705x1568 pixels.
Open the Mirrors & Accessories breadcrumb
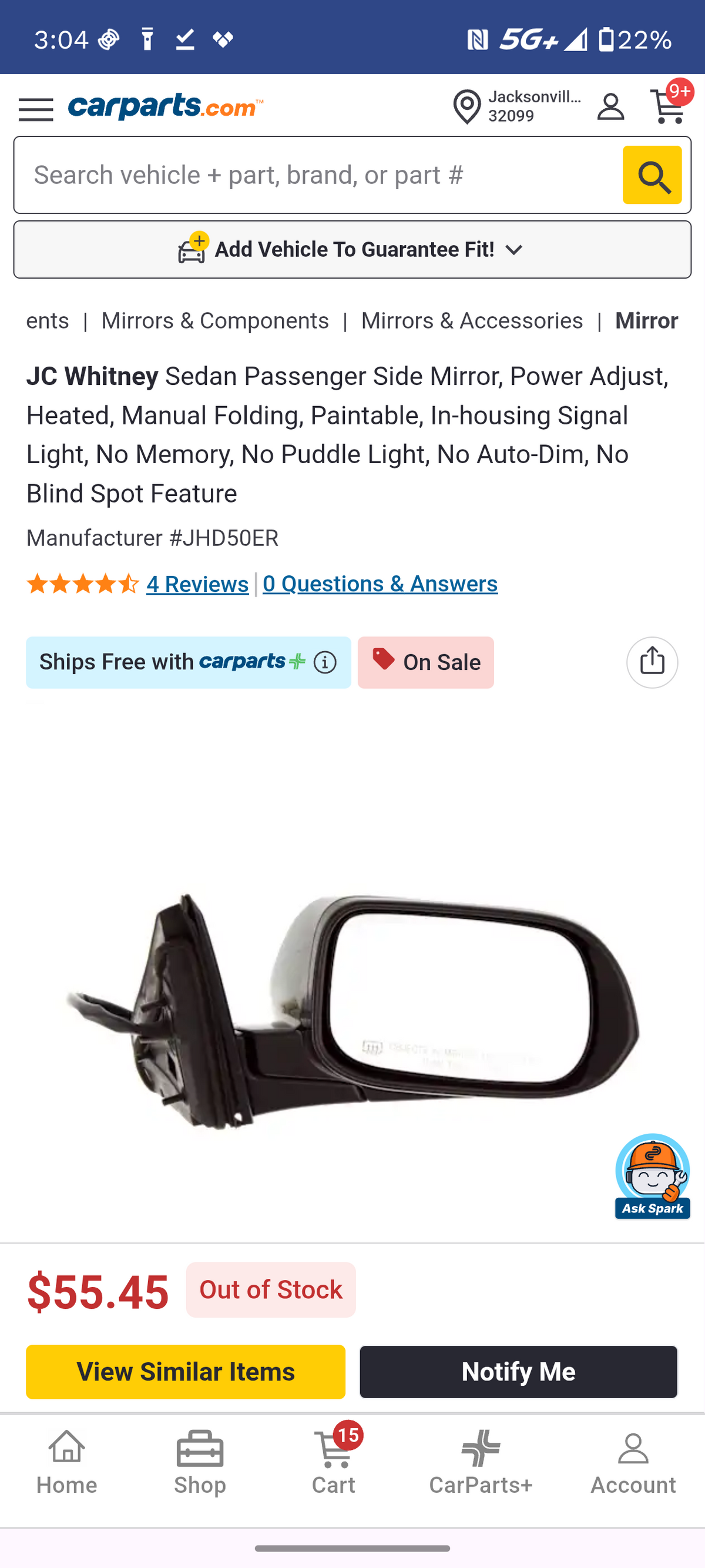(472, 321)
